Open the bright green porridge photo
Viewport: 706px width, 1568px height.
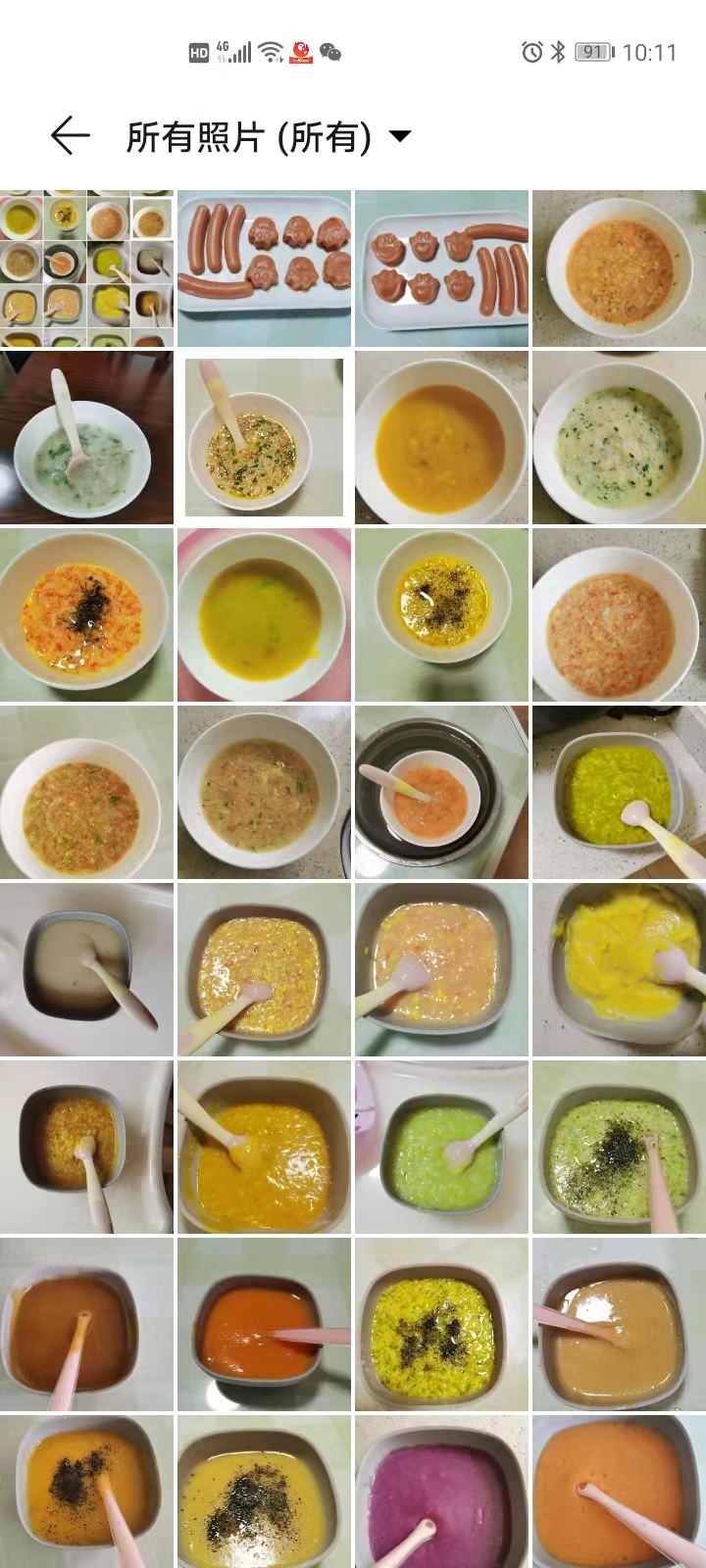coord(441,1147)
